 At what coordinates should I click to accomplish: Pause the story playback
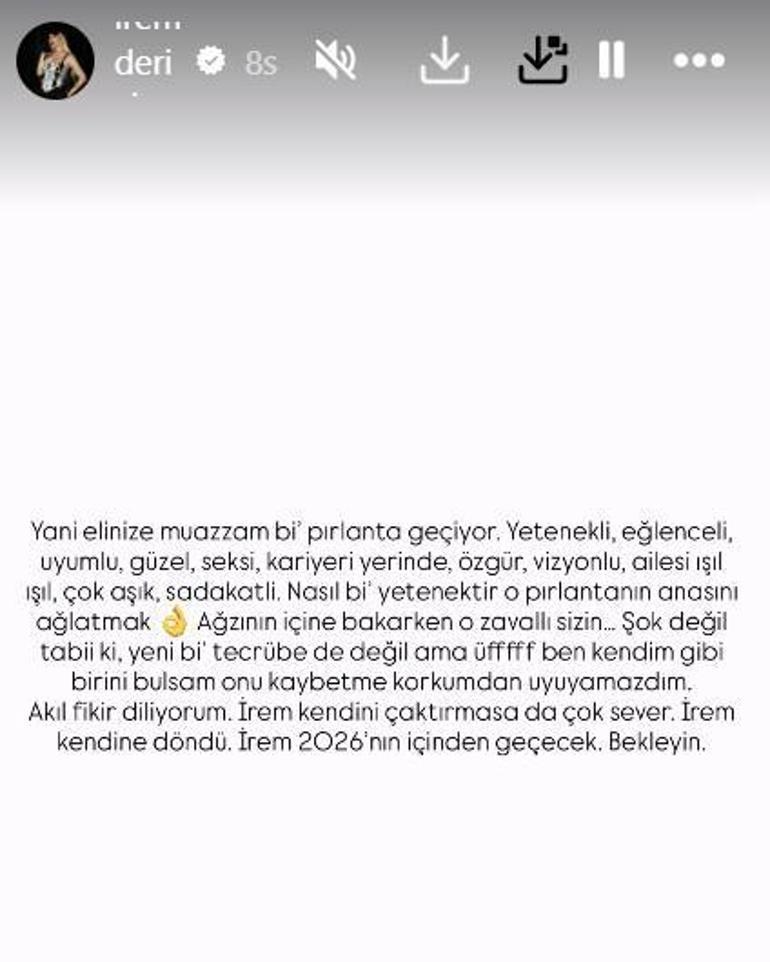pos(611,60)
